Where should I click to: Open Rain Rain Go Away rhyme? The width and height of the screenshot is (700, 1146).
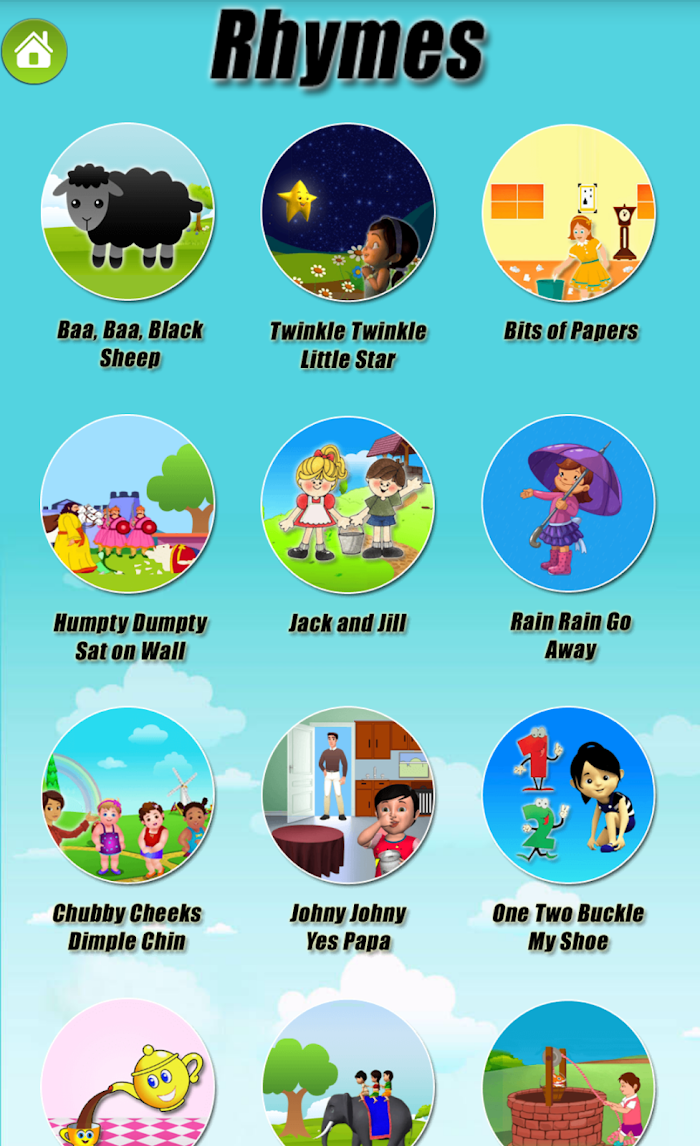pos(569,504)
